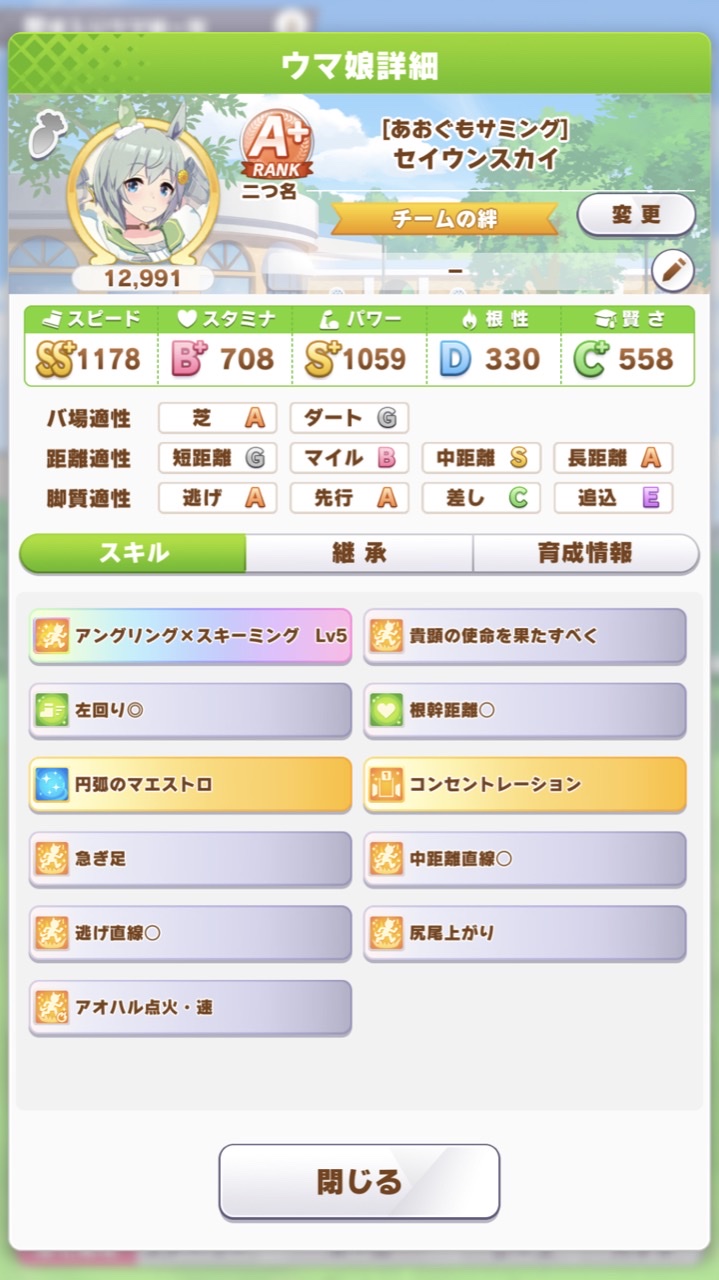Open the 左回り◎ skill details
Screen dimensions: 719x1280
pyautogui.click(x=190, y=710)
